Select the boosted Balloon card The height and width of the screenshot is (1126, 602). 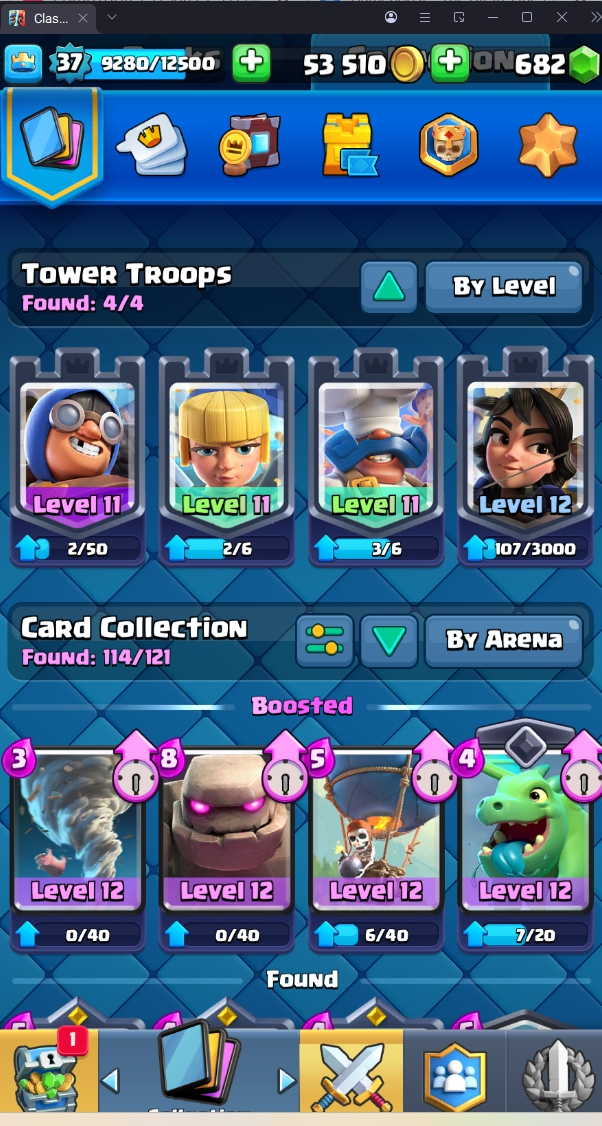pyautogui.click(x=376, y=840)
